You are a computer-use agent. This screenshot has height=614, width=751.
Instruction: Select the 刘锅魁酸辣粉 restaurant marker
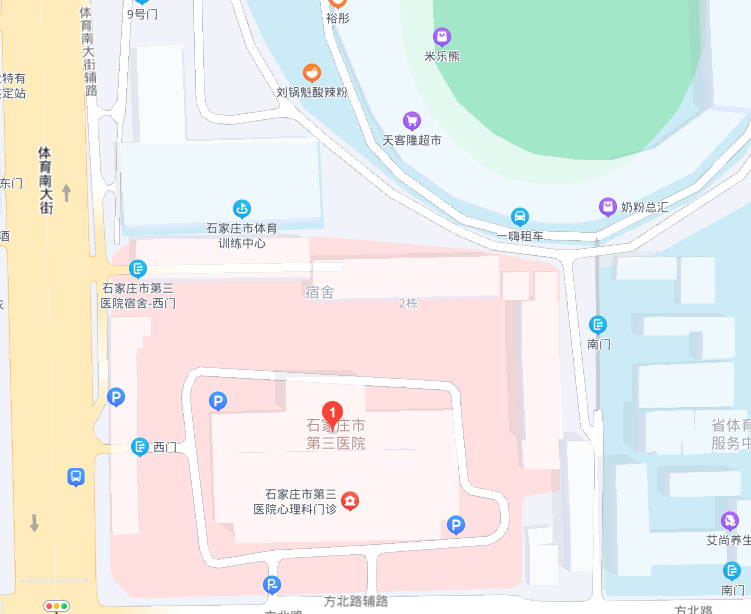pyautogui.click(x=312, y=73)
